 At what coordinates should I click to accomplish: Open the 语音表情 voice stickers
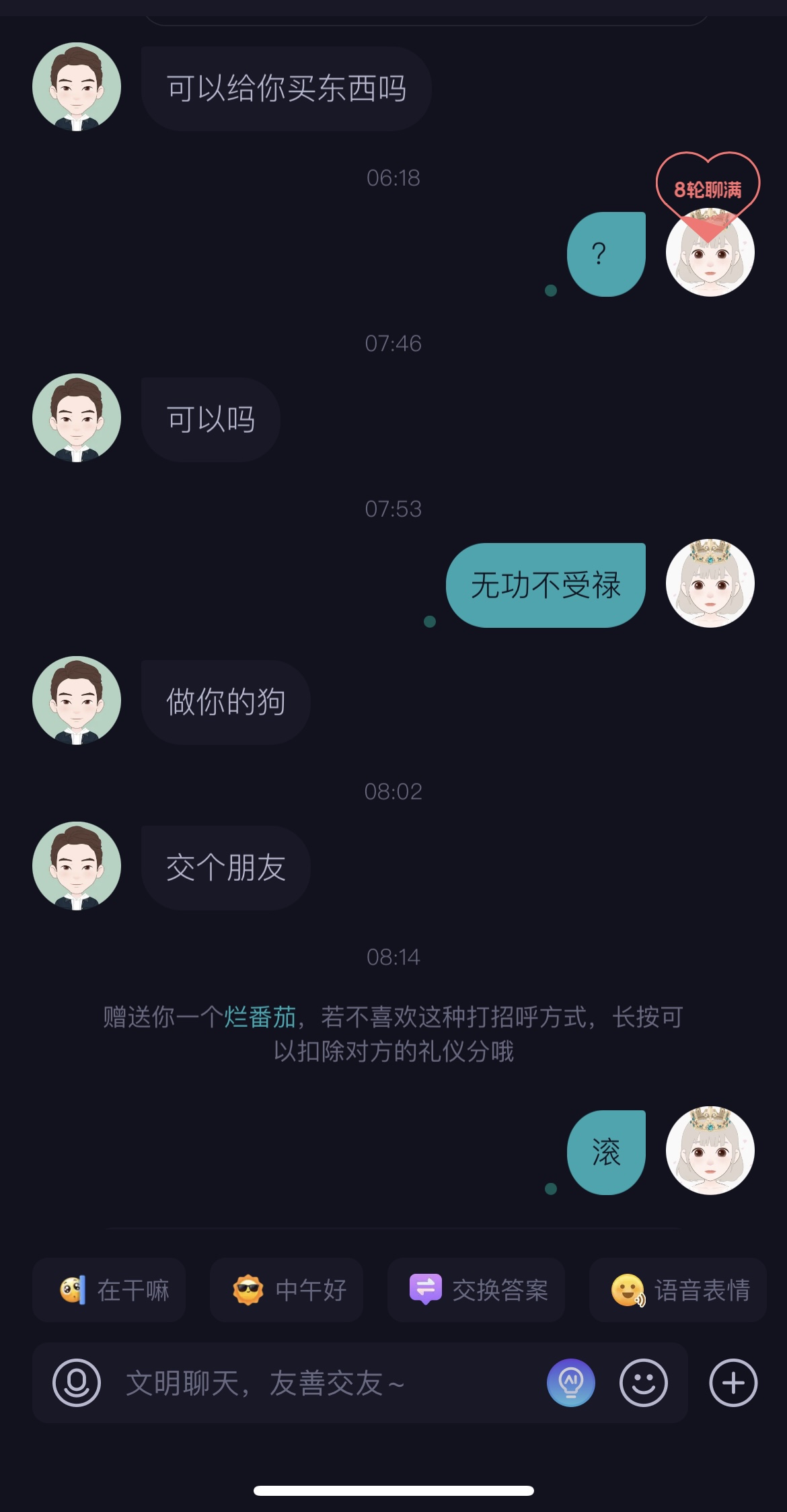tap(678, 1290)
